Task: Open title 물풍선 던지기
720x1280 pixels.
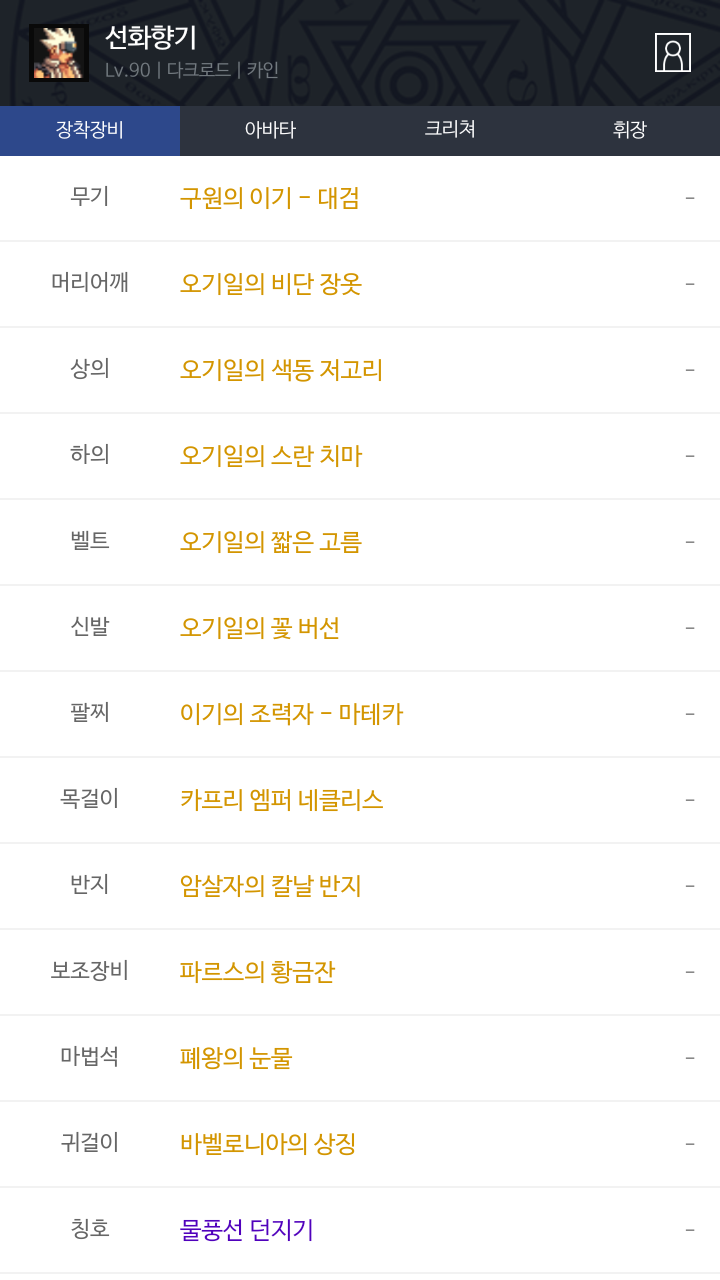Action: [x=247, y=1230]
